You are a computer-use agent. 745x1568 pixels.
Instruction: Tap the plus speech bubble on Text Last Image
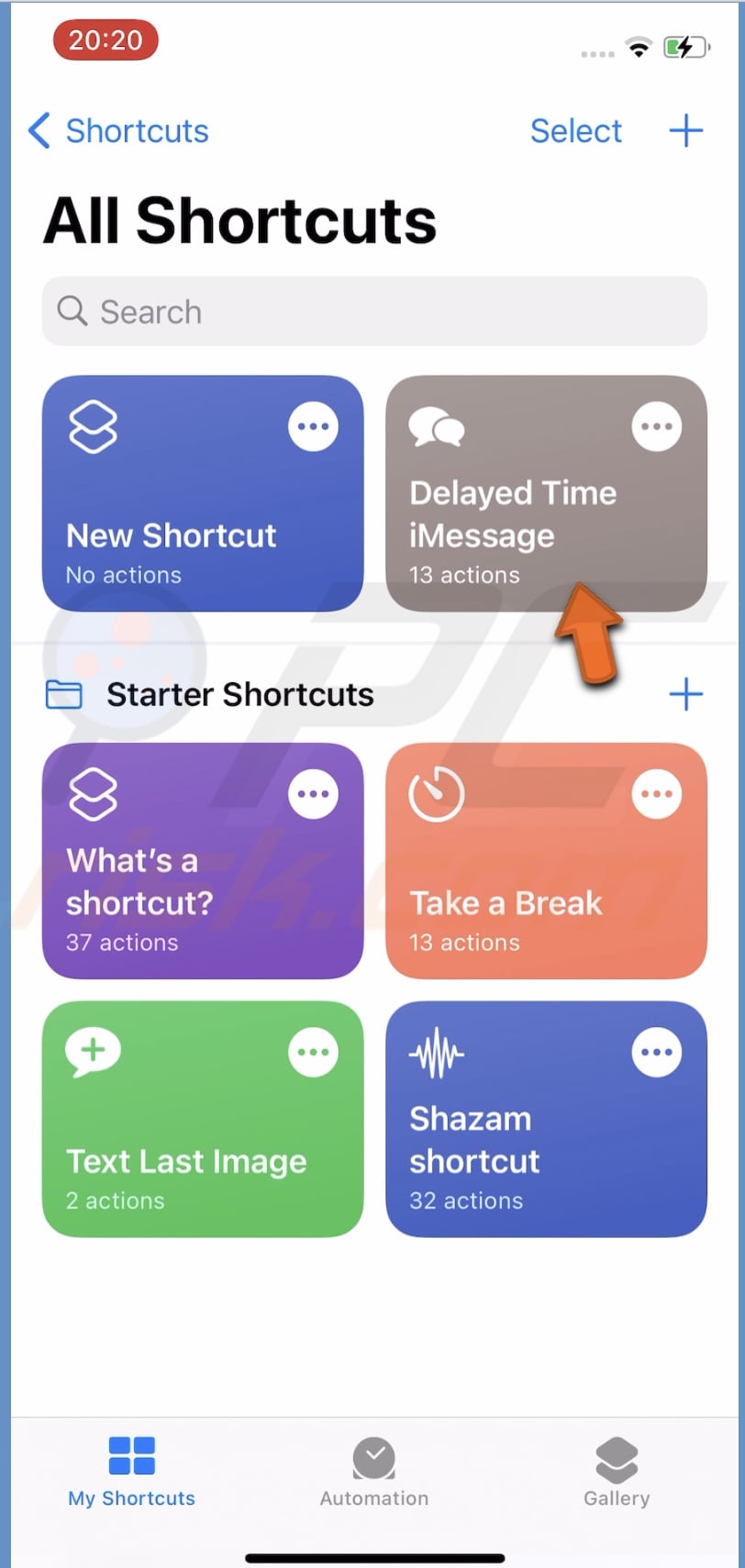(93, 1053)
